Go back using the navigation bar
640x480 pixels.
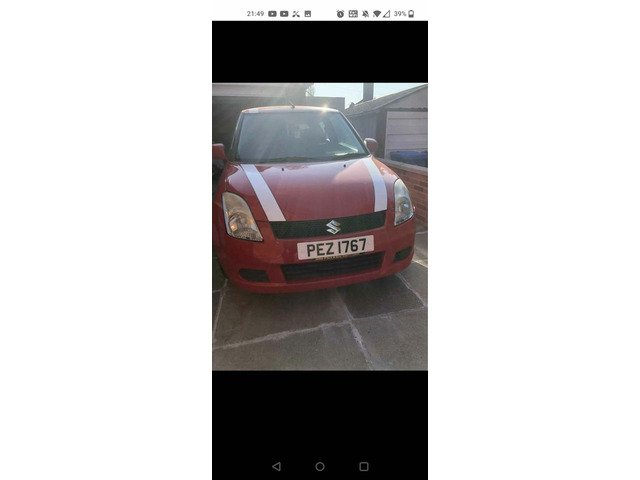point(276,466)
